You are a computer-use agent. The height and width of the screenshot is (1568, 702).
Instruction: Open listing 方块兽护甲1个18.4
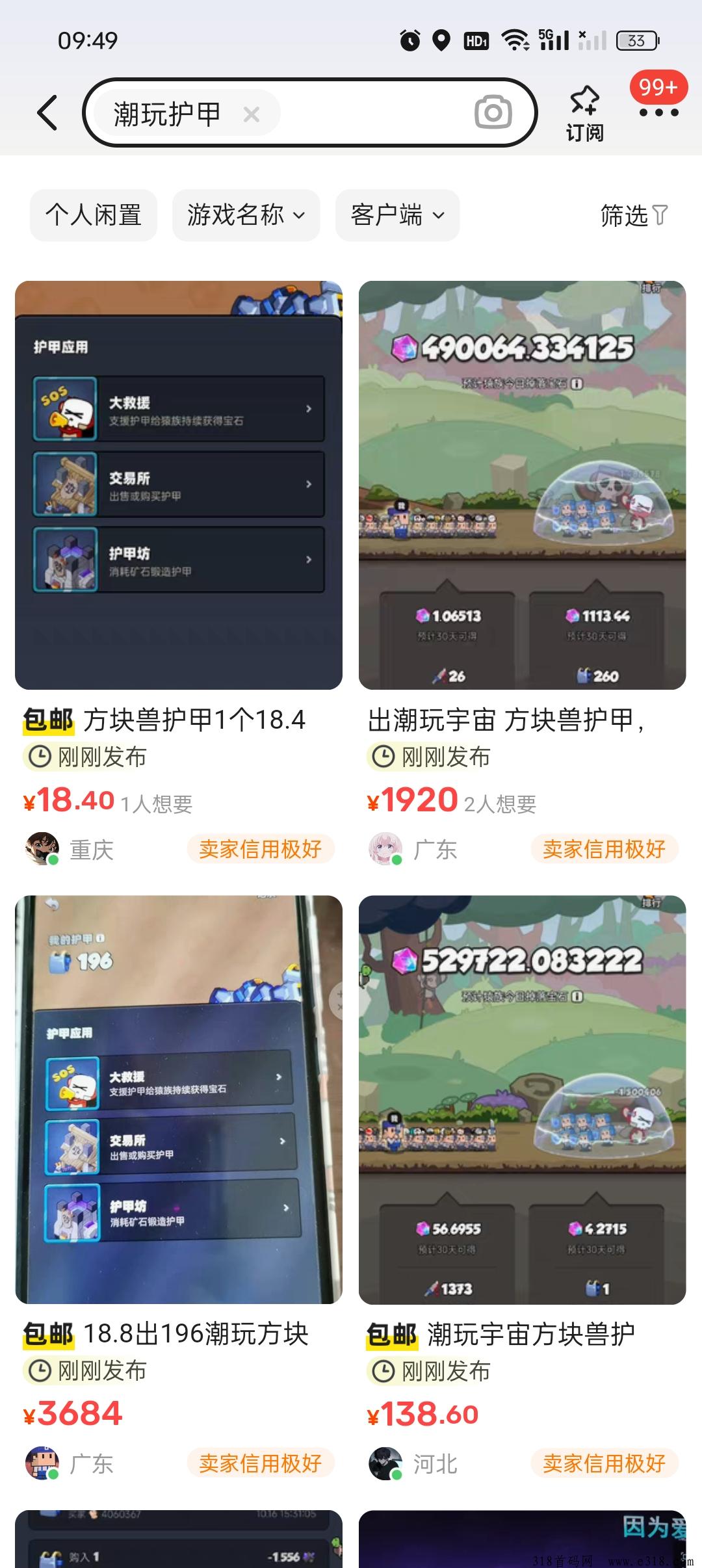pos(179,485)
